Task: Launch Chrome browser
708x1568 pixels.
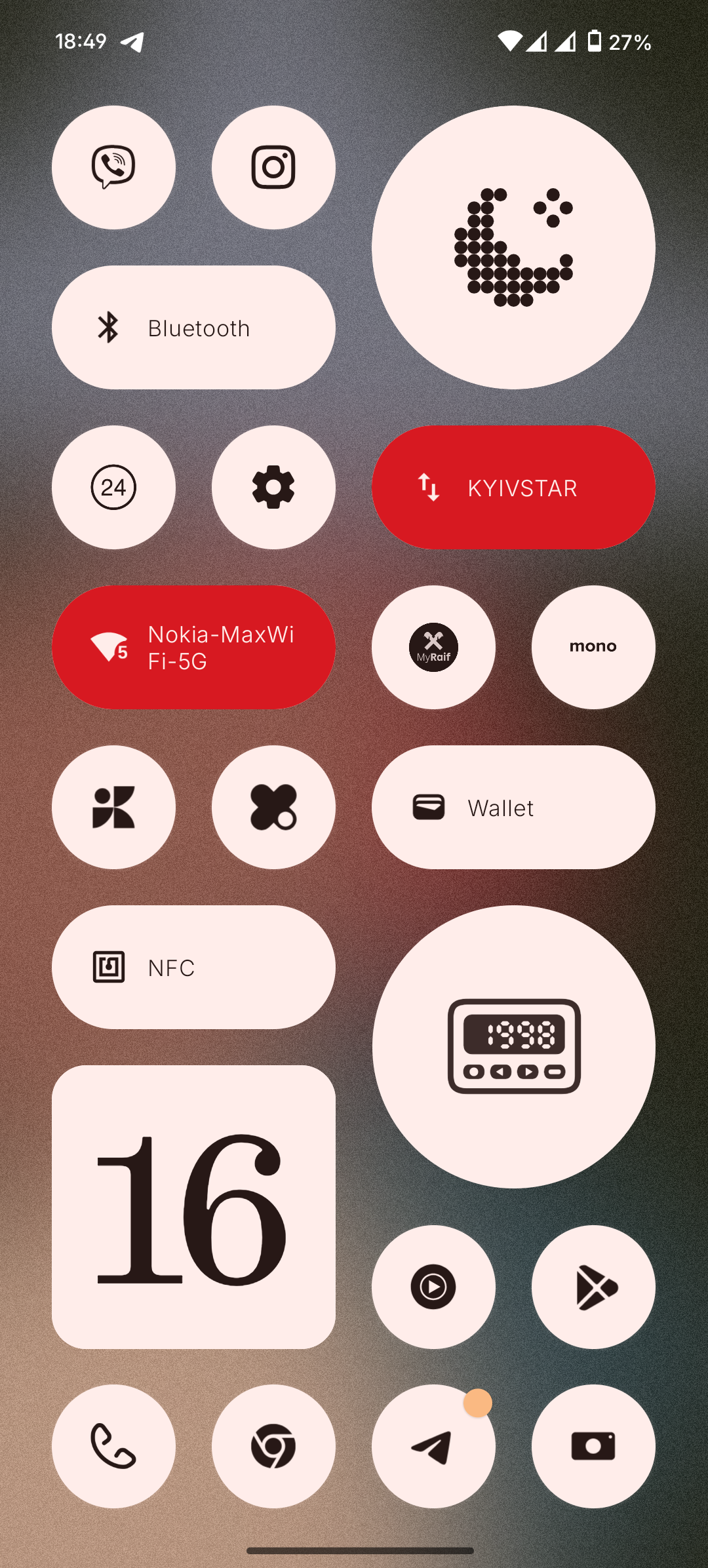Action: click(273, 1446)
